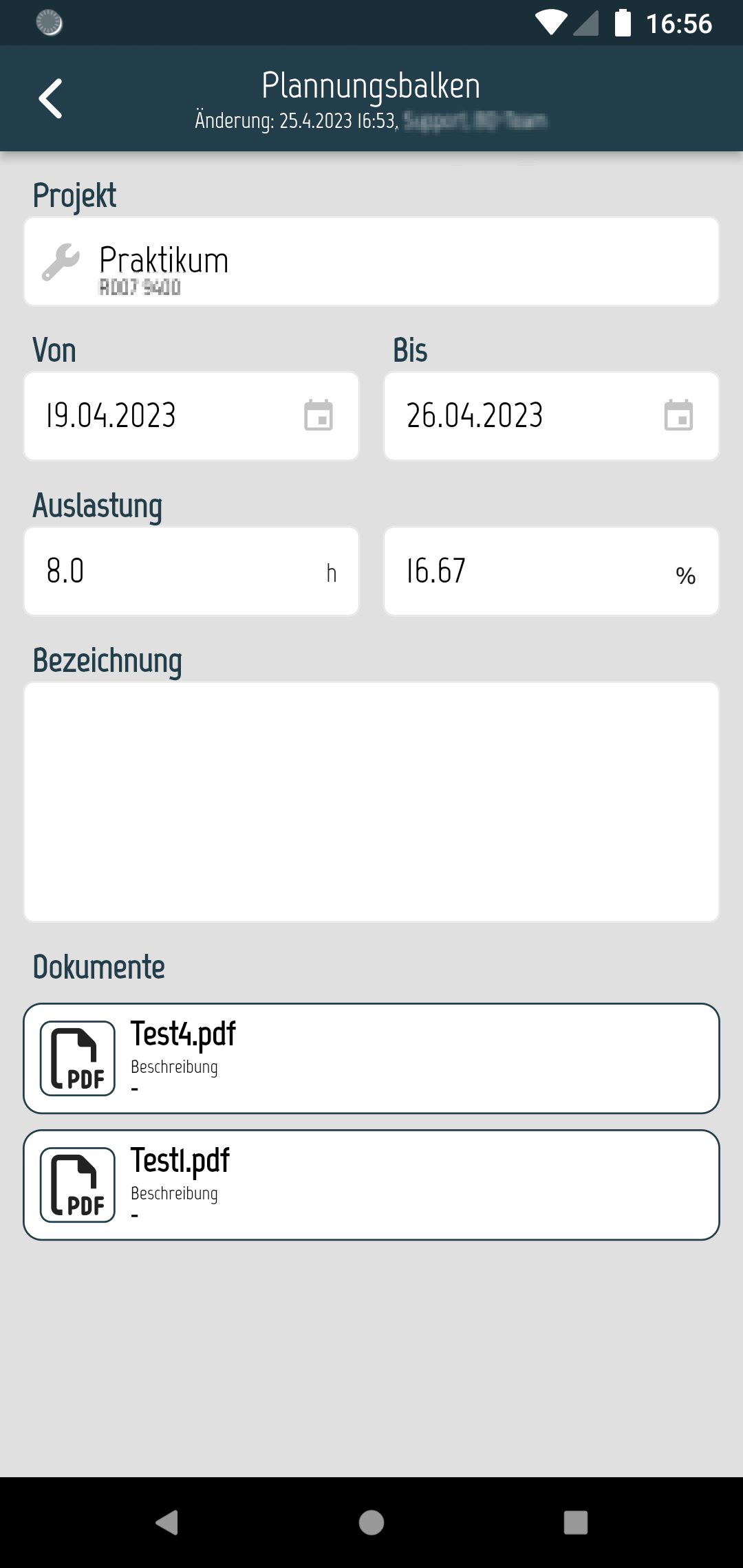Open recent apps in navigation bar
This screenshot has height=1568, width=743.
pos(575,1523)
